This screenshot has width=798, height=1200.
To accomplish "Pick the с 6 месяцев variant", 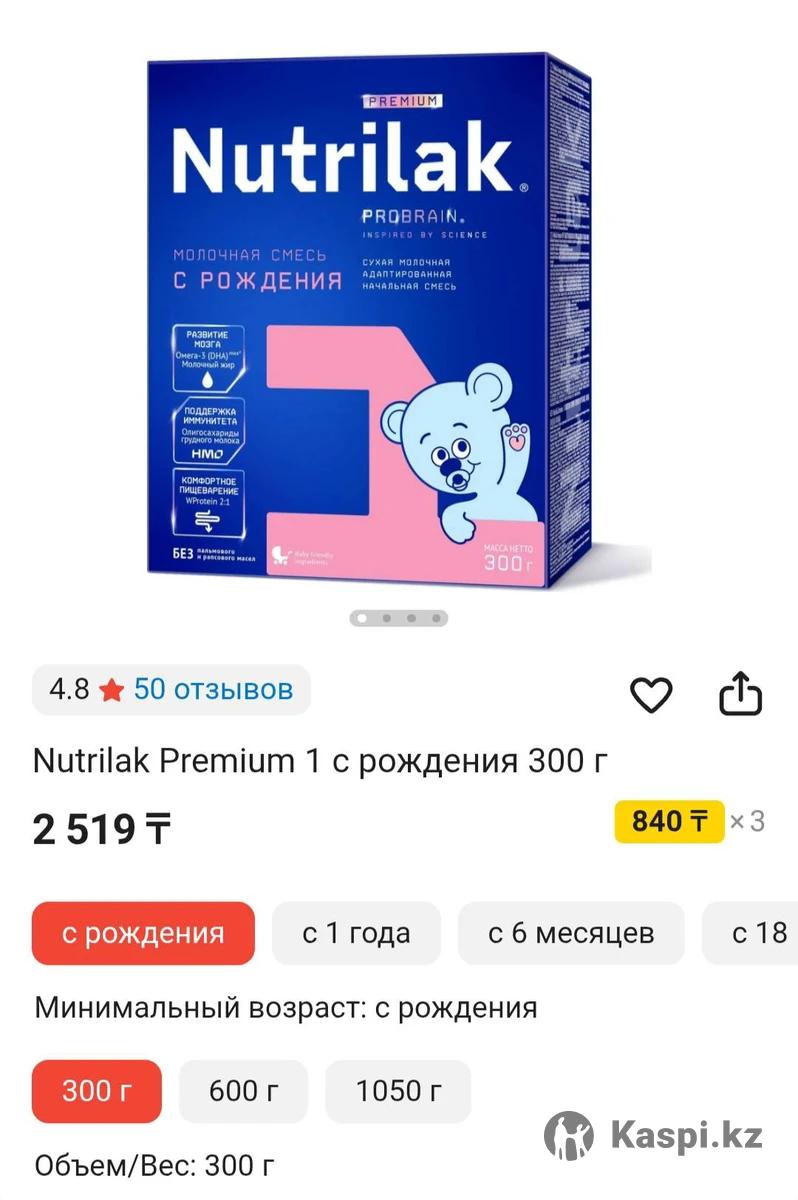I will coord(571,934).
